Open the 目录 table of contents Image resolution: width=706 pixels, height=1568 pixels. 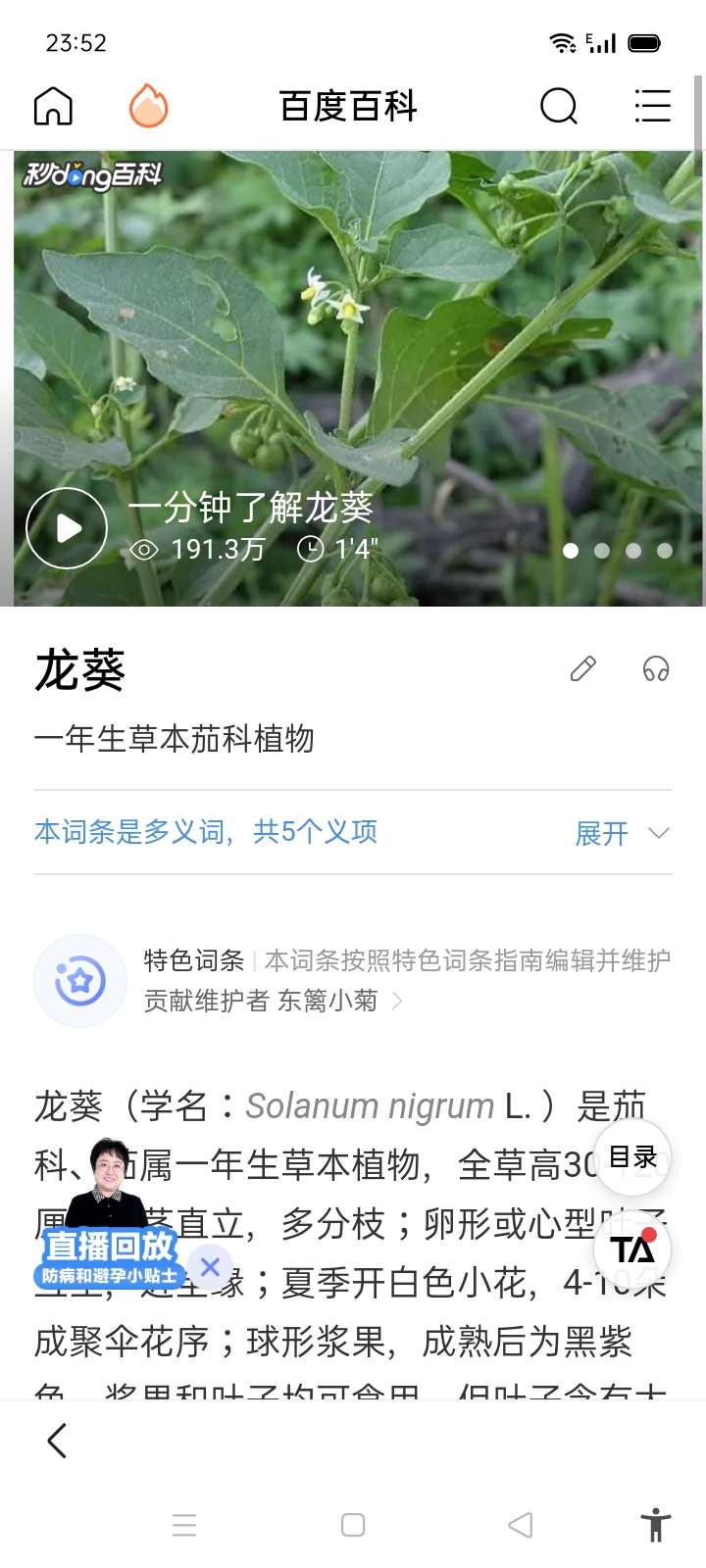click(632, 1157)
